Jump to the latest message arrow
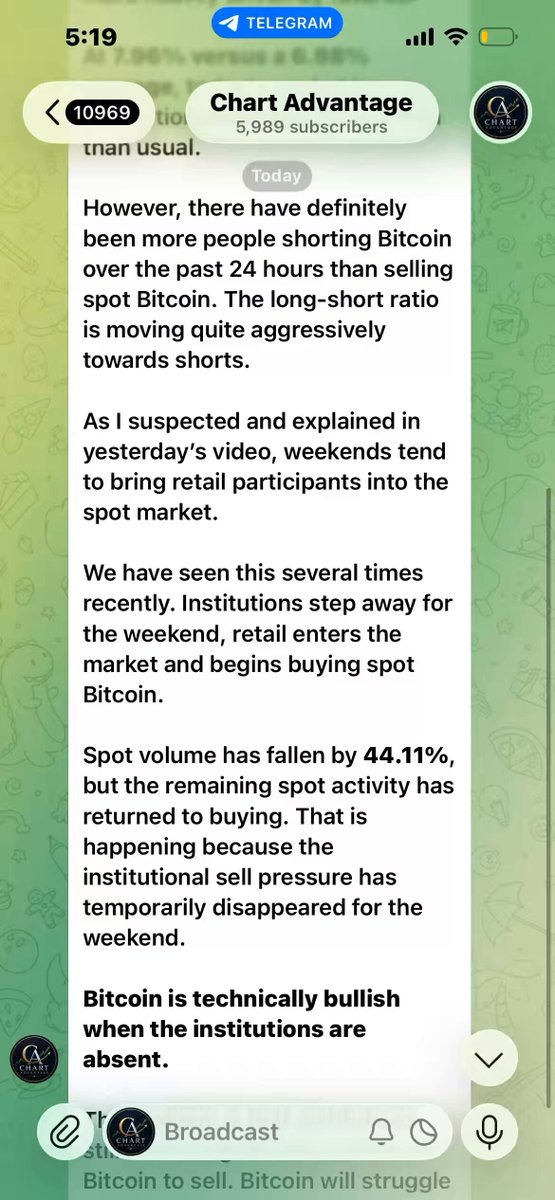555x1200 pixels. coord(489,1058)
